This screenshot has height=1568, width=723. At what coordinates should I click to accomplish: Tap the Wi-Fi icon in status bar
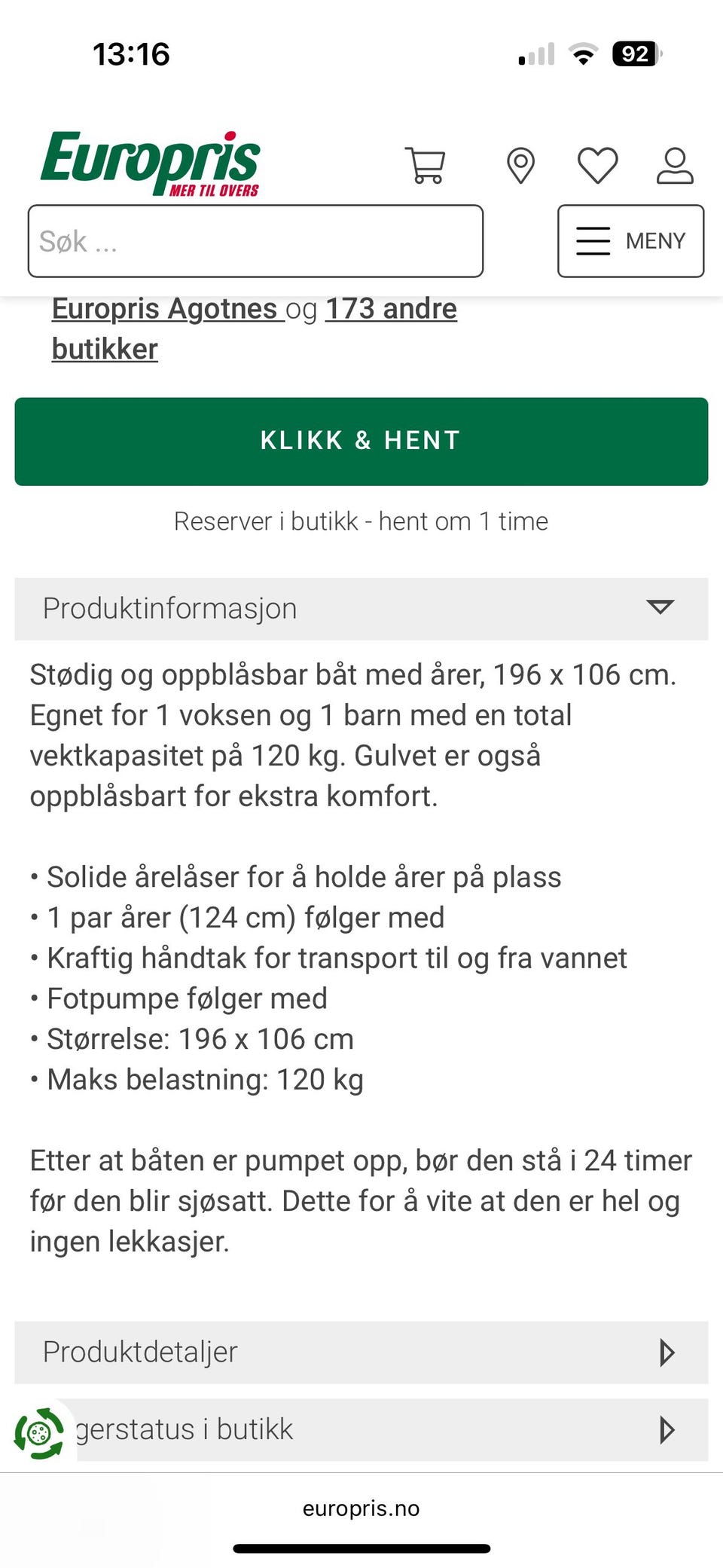pyautogui.click(x=581, y=53)
